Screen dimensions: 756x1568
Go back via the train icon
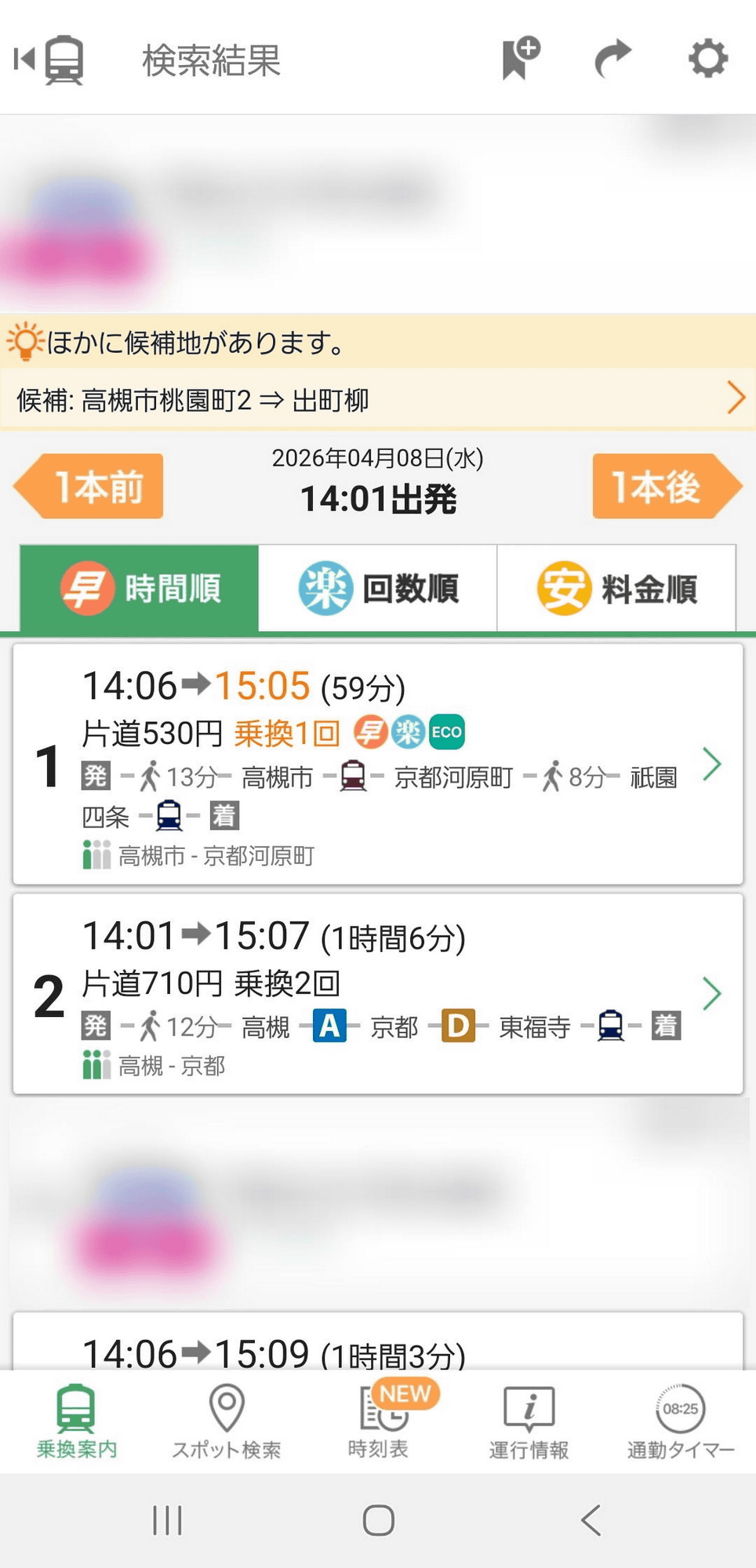(50, 60)
